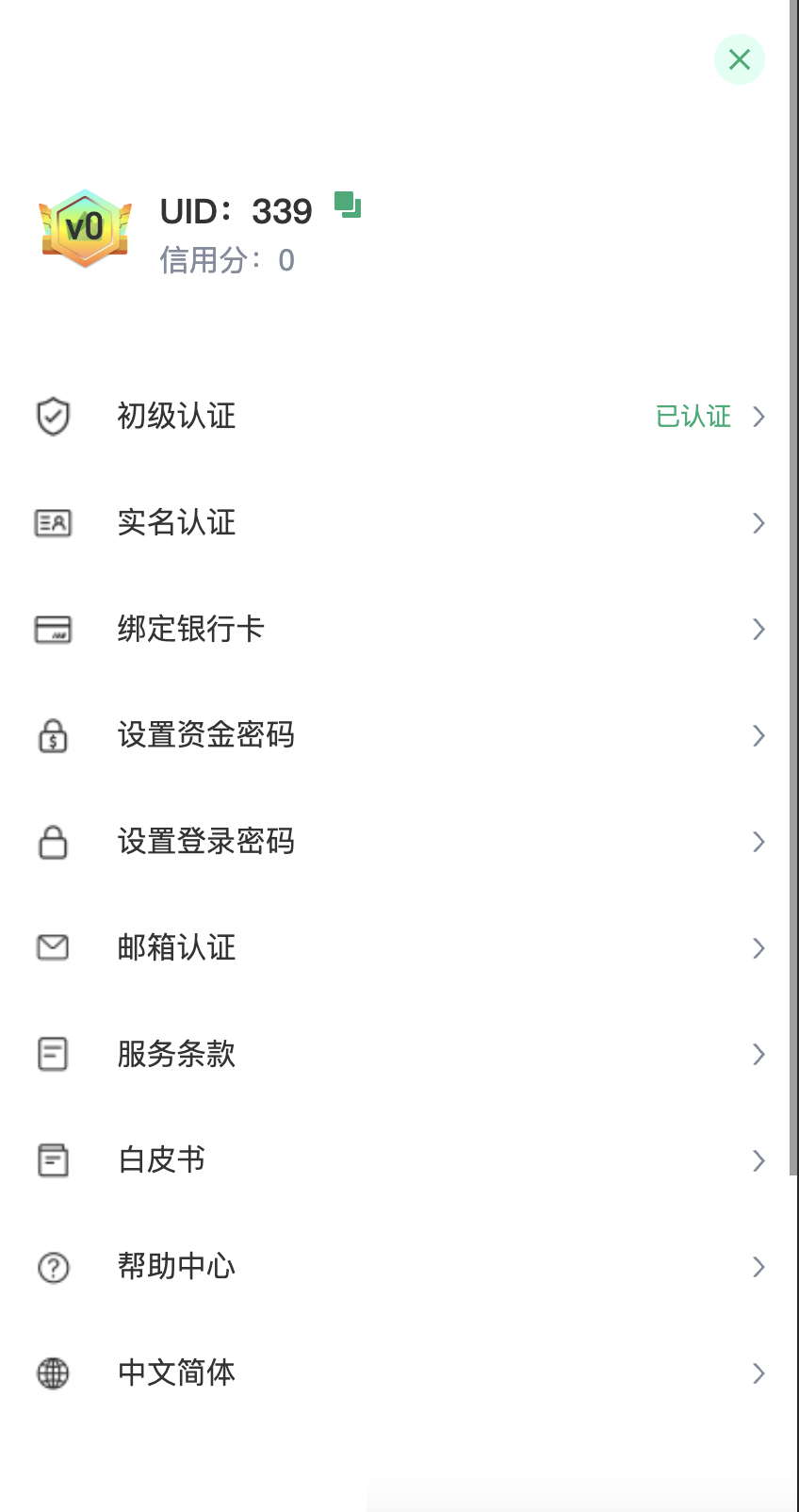Open the 帮助中心 entry

pos(176,1267)
